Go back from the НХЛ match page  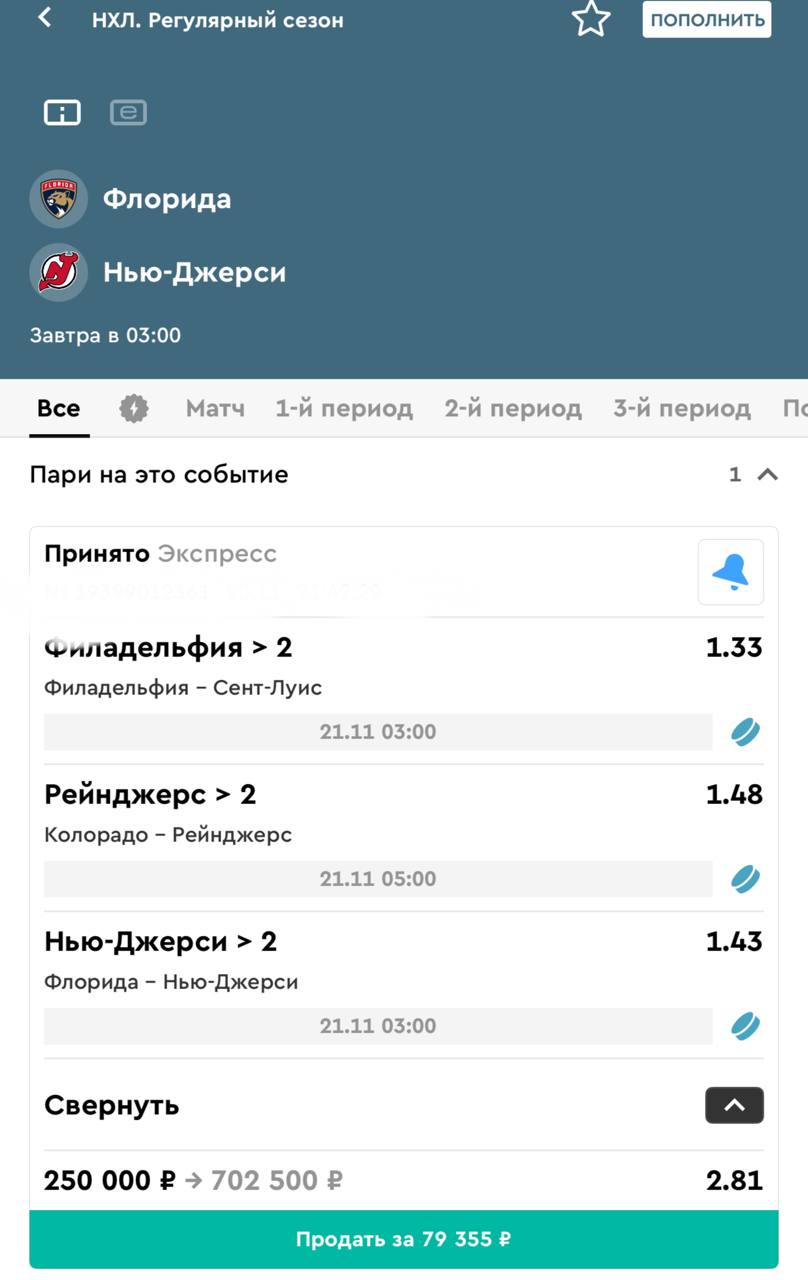click(45, 19)
